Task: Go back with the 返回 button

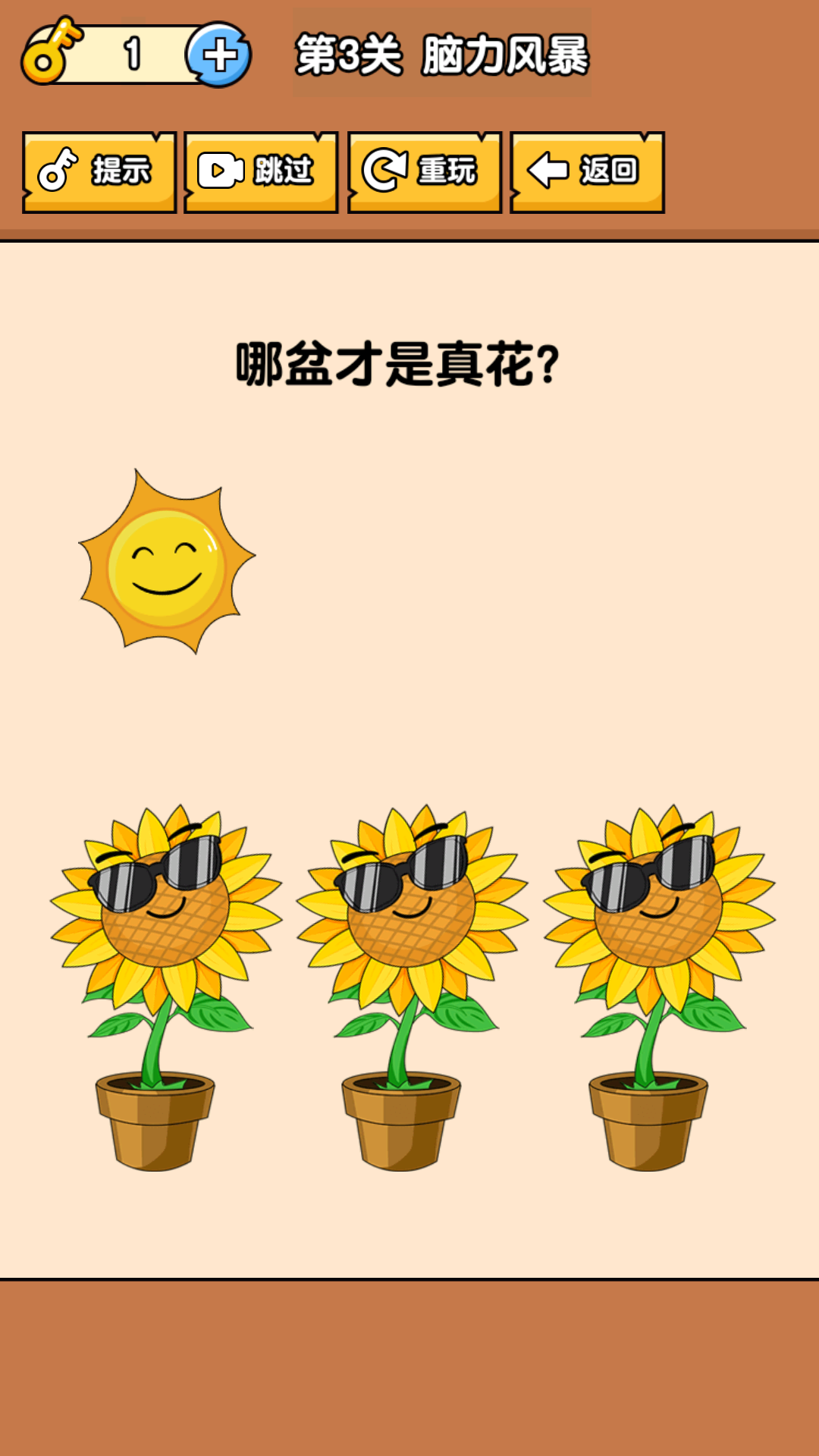Action: 587,171
